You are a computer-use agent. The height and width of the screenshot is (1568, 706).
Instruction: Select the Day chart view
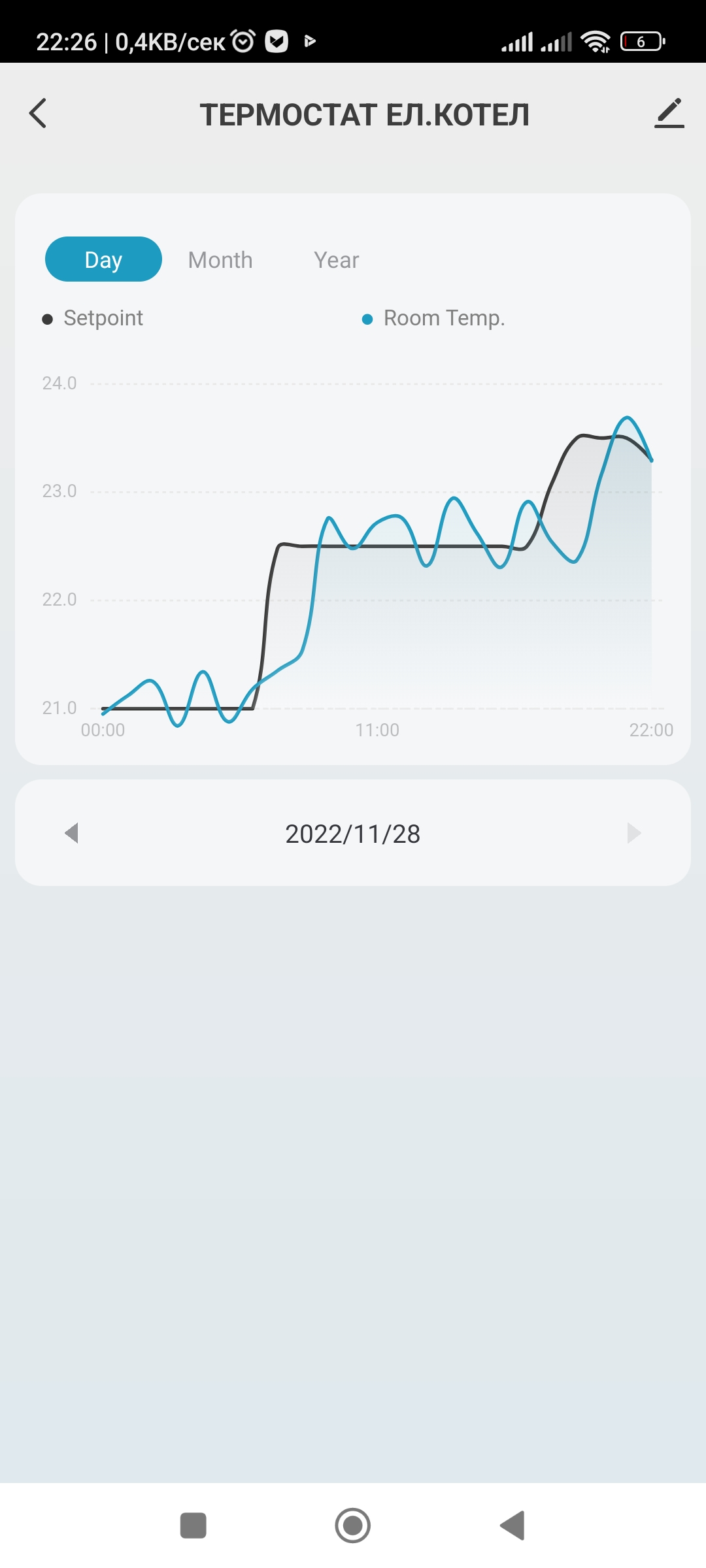(x=103, y=259)
